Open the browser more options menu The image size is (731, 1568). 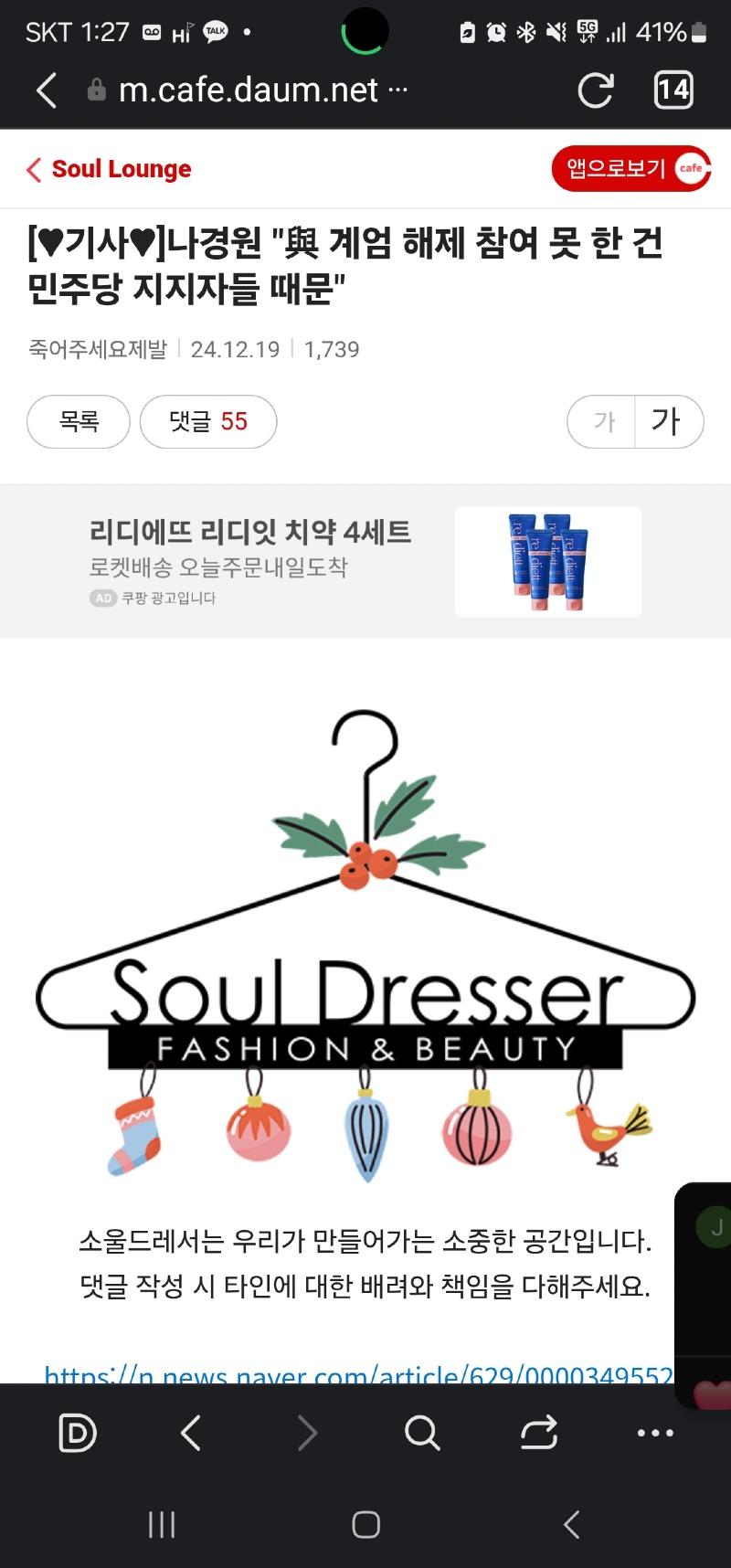pos(655,1432)
